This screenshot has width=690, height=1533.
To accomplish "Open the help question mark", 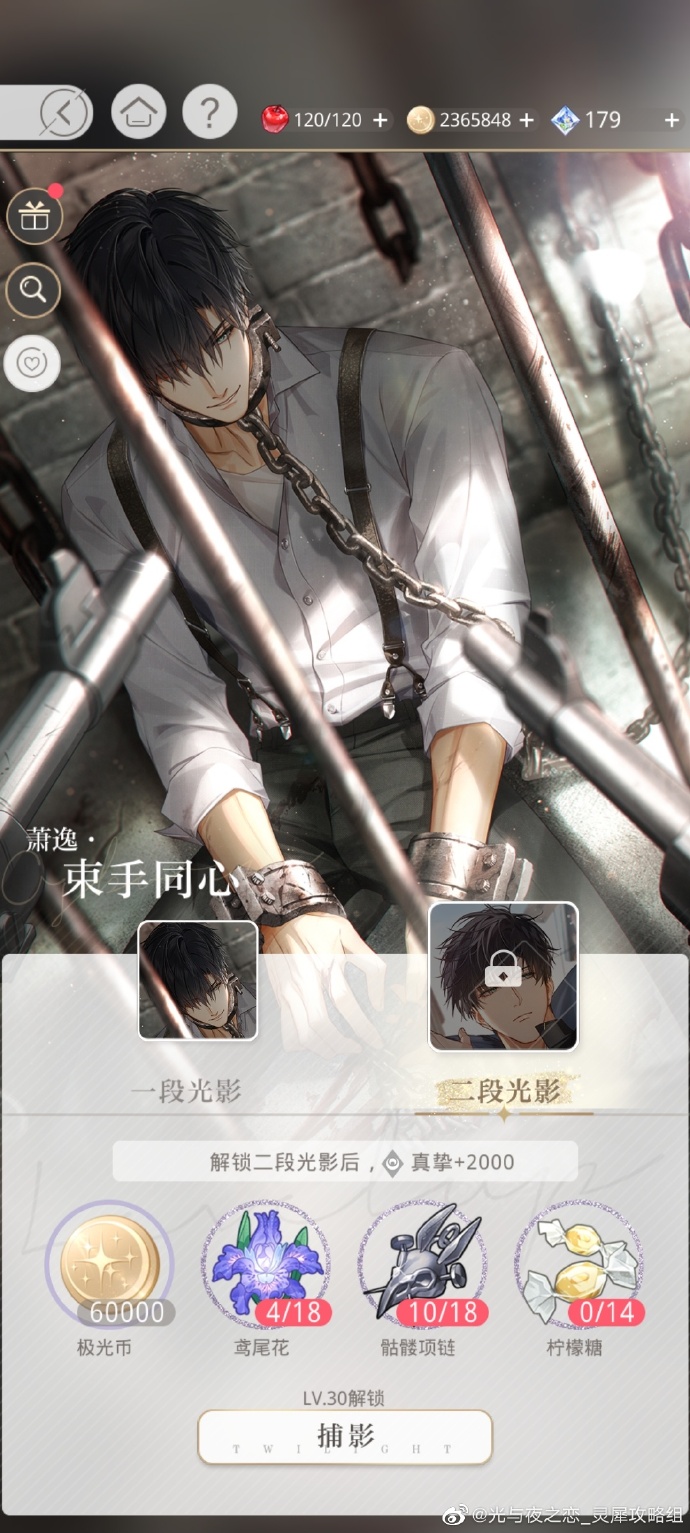I will coord(209,113).
